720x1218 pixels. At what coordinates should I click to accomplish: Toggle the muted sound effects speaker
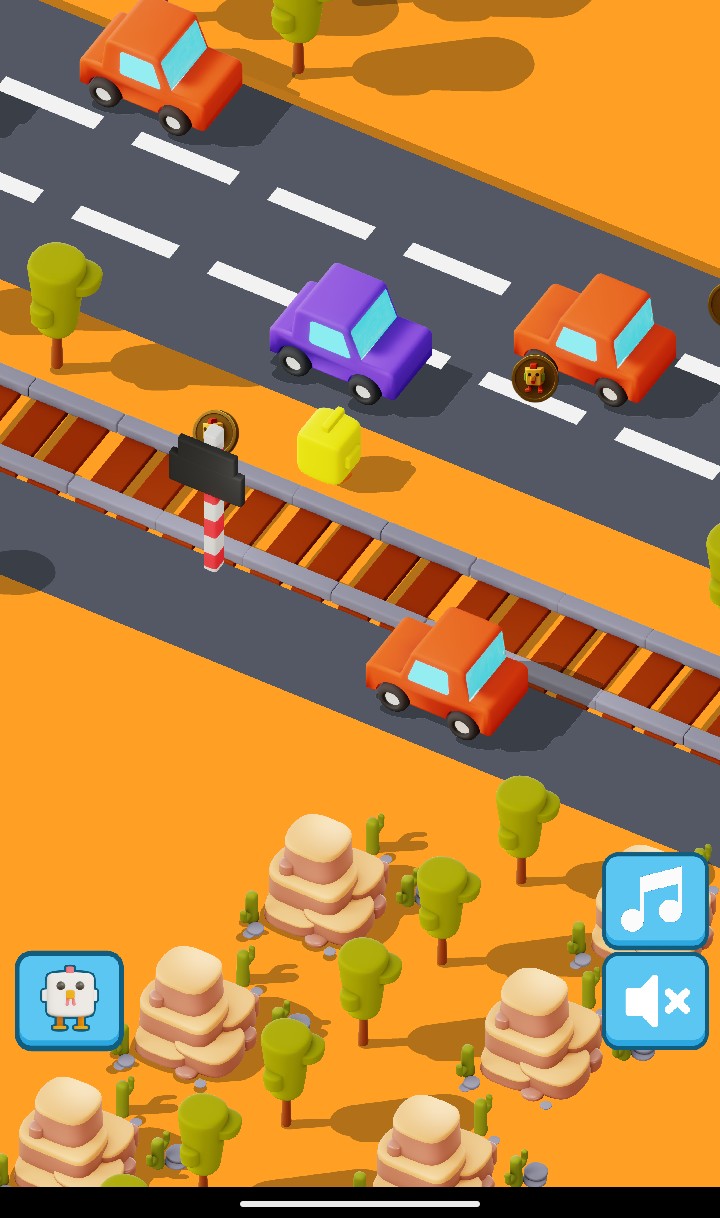click(x=655, y=1000)
